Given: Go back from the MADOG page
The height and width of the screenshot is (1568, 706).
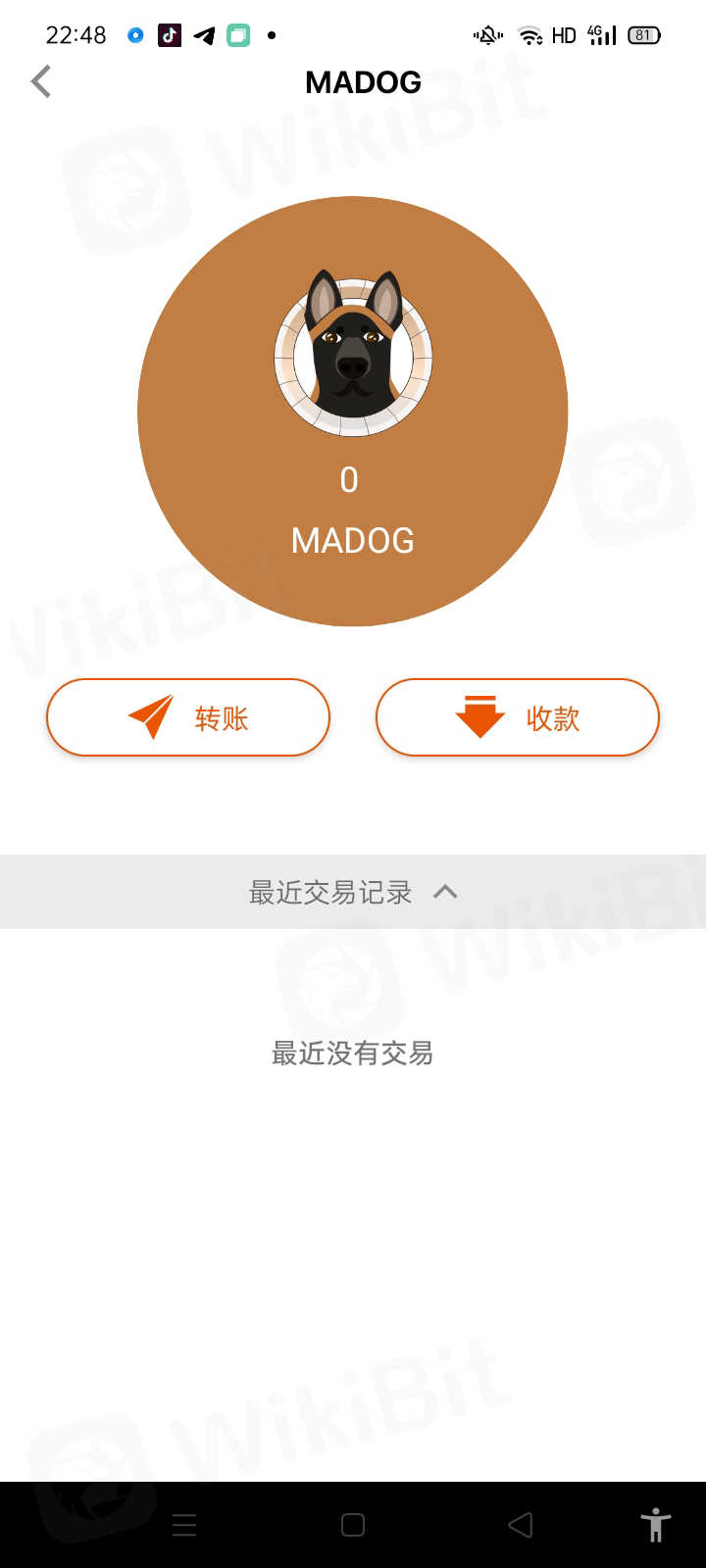Looking at the screenshot, I should coord(41,82).
